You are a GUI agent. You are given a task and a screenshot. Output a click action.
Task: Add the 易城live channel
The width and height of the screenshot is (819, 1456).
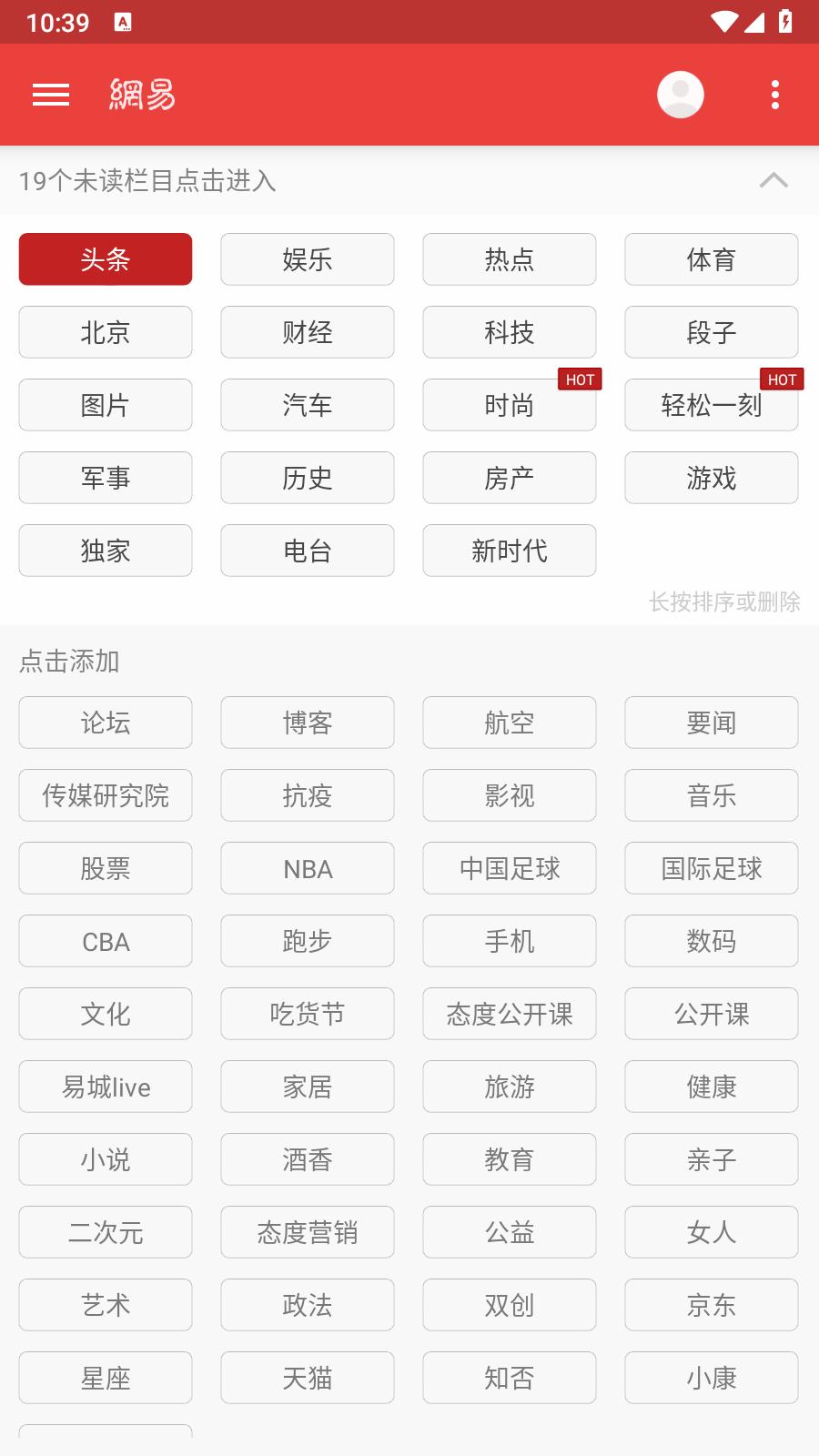point(106,1087)
